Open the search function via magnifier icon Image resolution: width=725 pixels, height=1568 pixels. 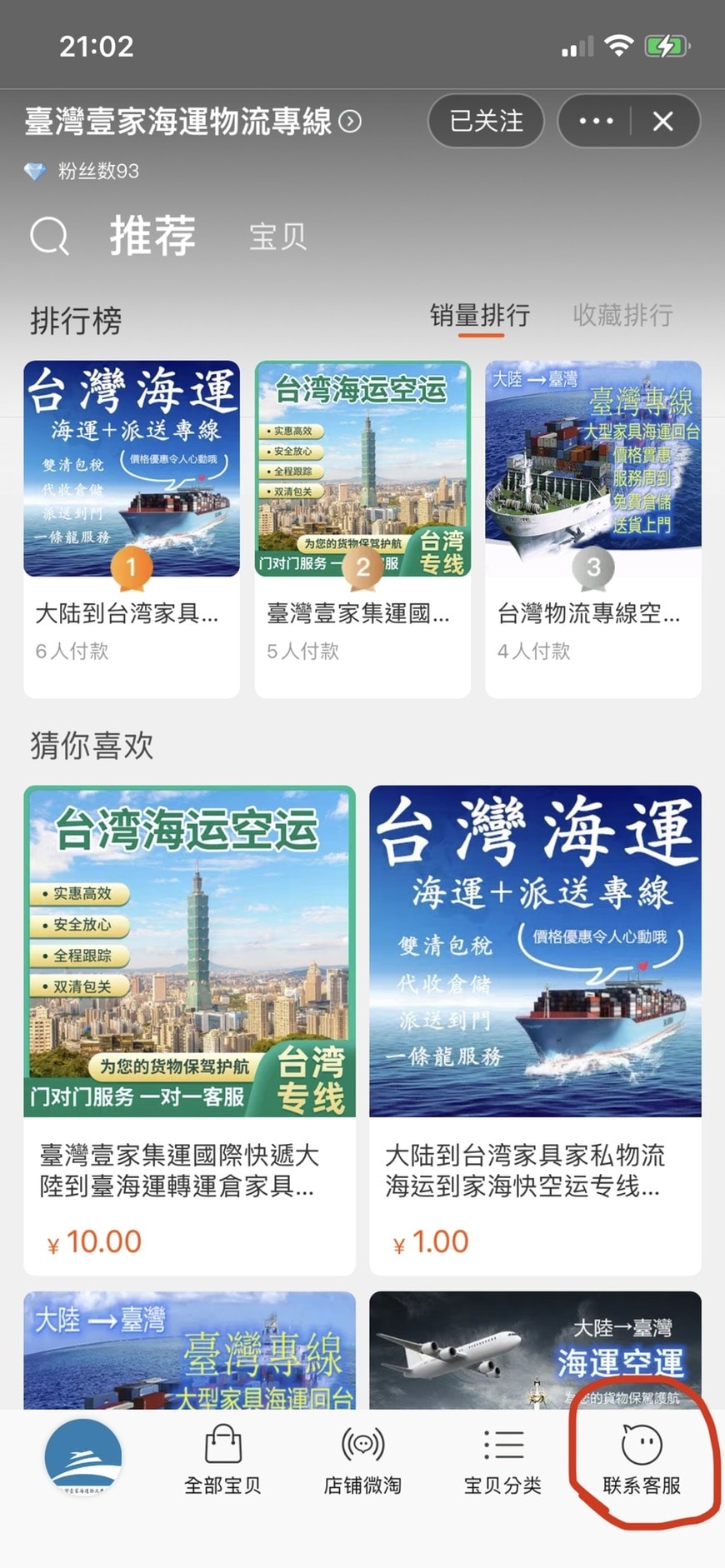click(x=50, y=236)
